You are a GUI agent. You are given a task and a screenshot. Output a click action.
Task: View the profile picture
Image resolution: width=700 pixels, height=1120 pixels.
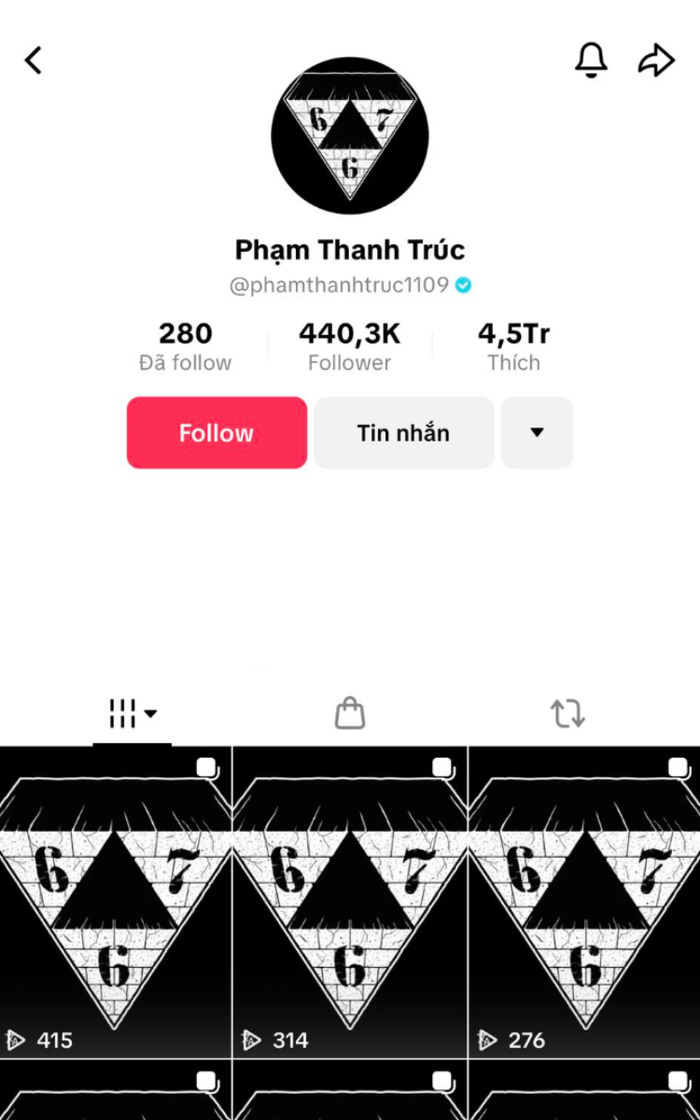pyautogui.click(x=349, y=135)
